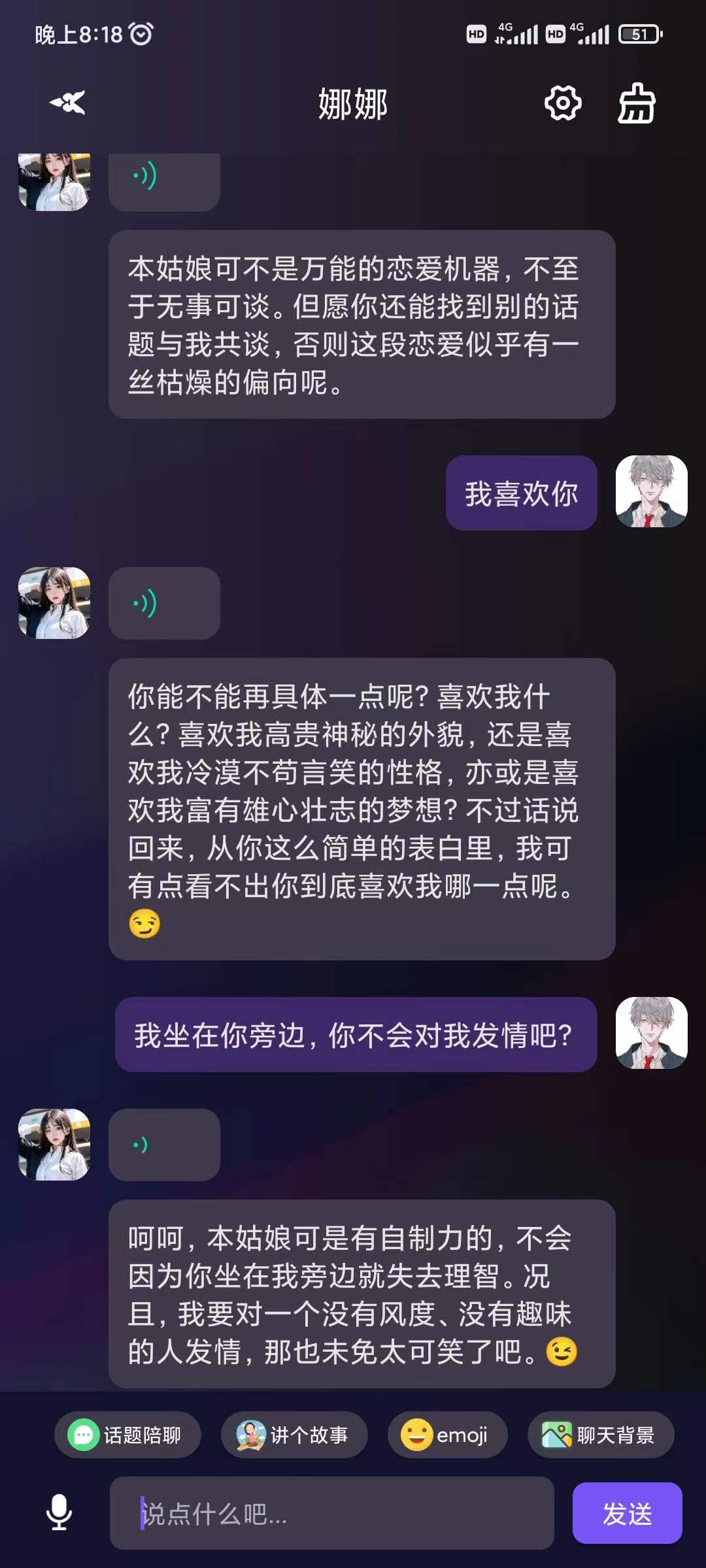This screenshot has width=706, height=1568.
Task: Open the emoji chip
Action: click(x=447, y=1435)
